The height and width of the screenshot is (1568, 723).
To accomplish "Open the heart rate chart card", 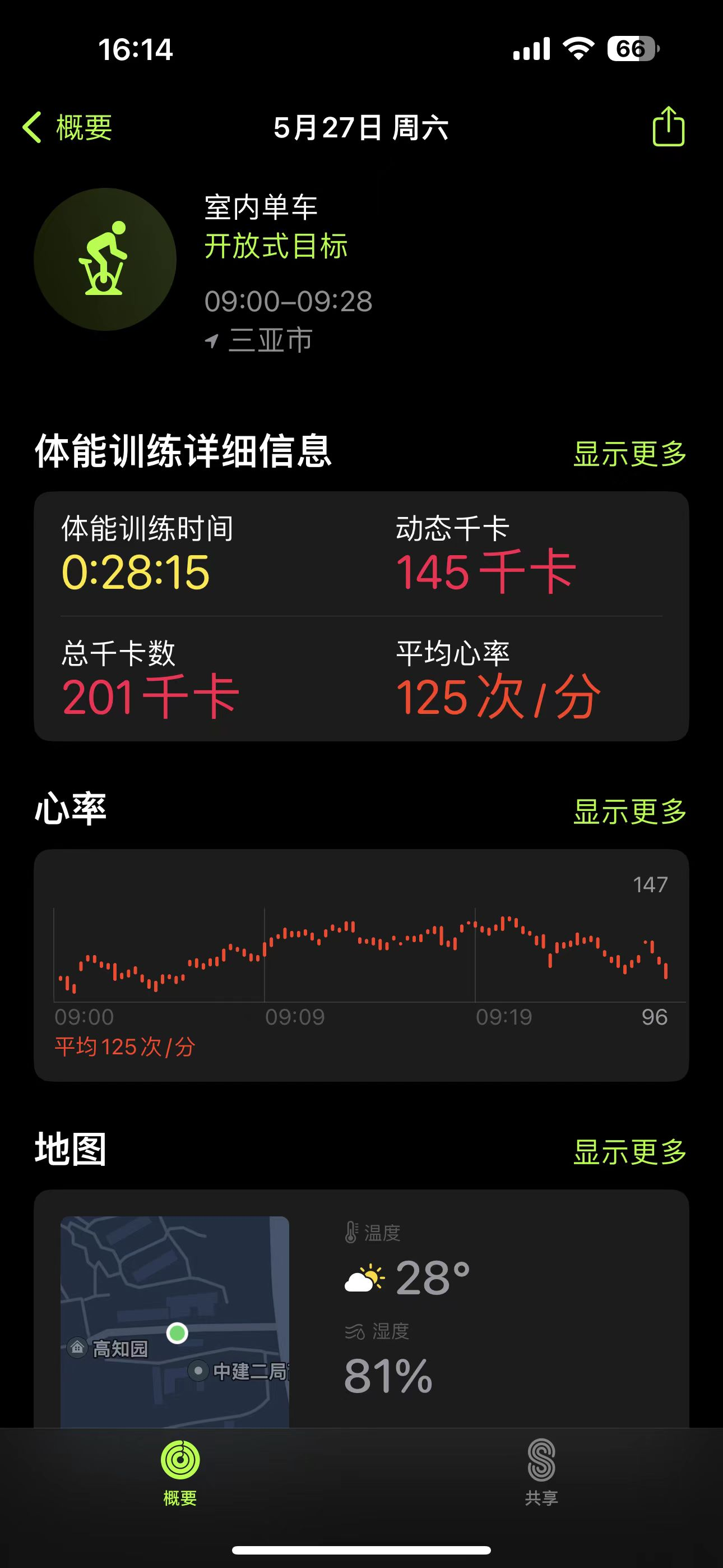I will (361, 964).
